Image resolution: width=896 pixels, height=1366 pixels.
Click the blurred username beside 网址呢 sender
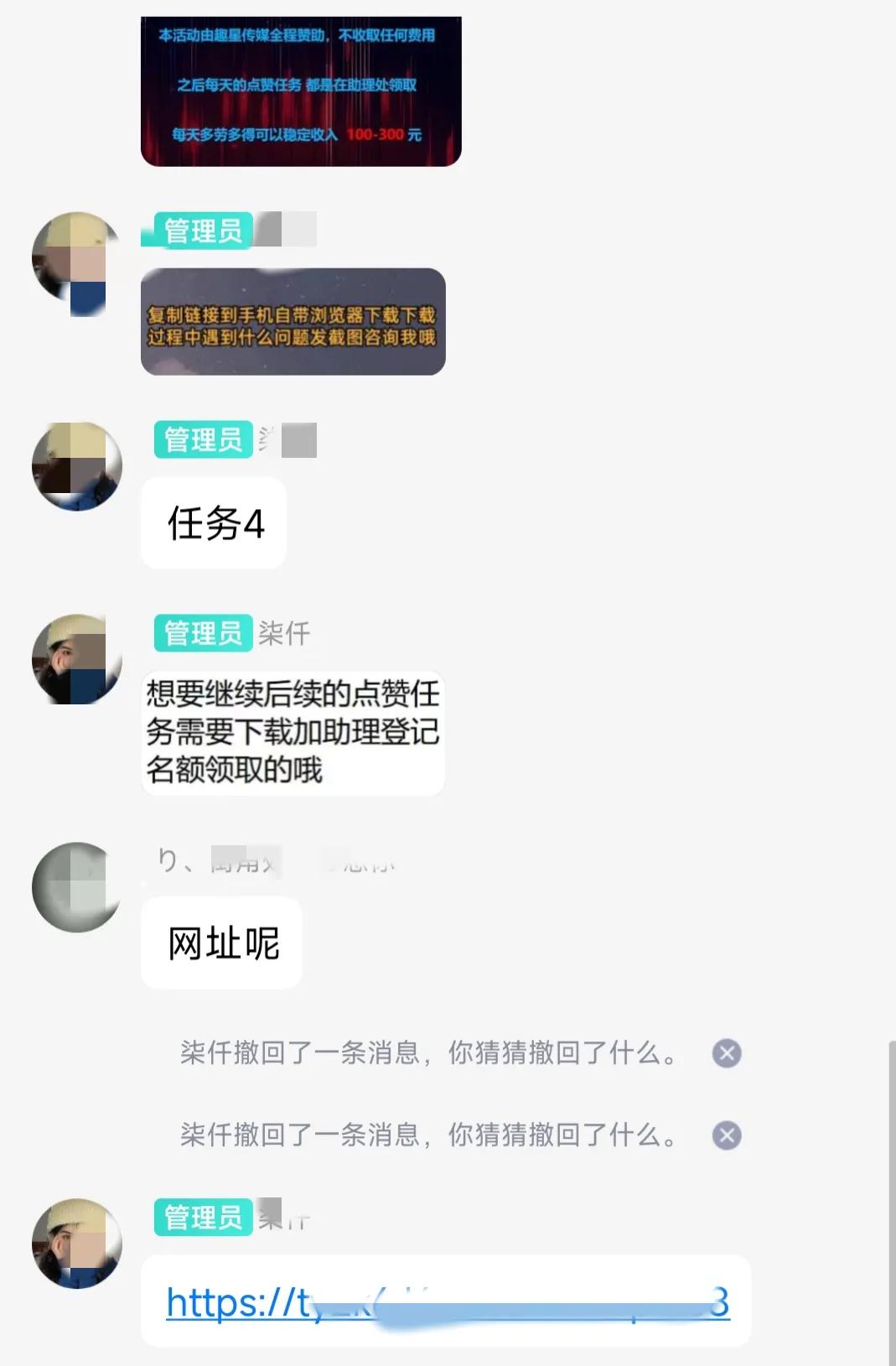point(243,862)
